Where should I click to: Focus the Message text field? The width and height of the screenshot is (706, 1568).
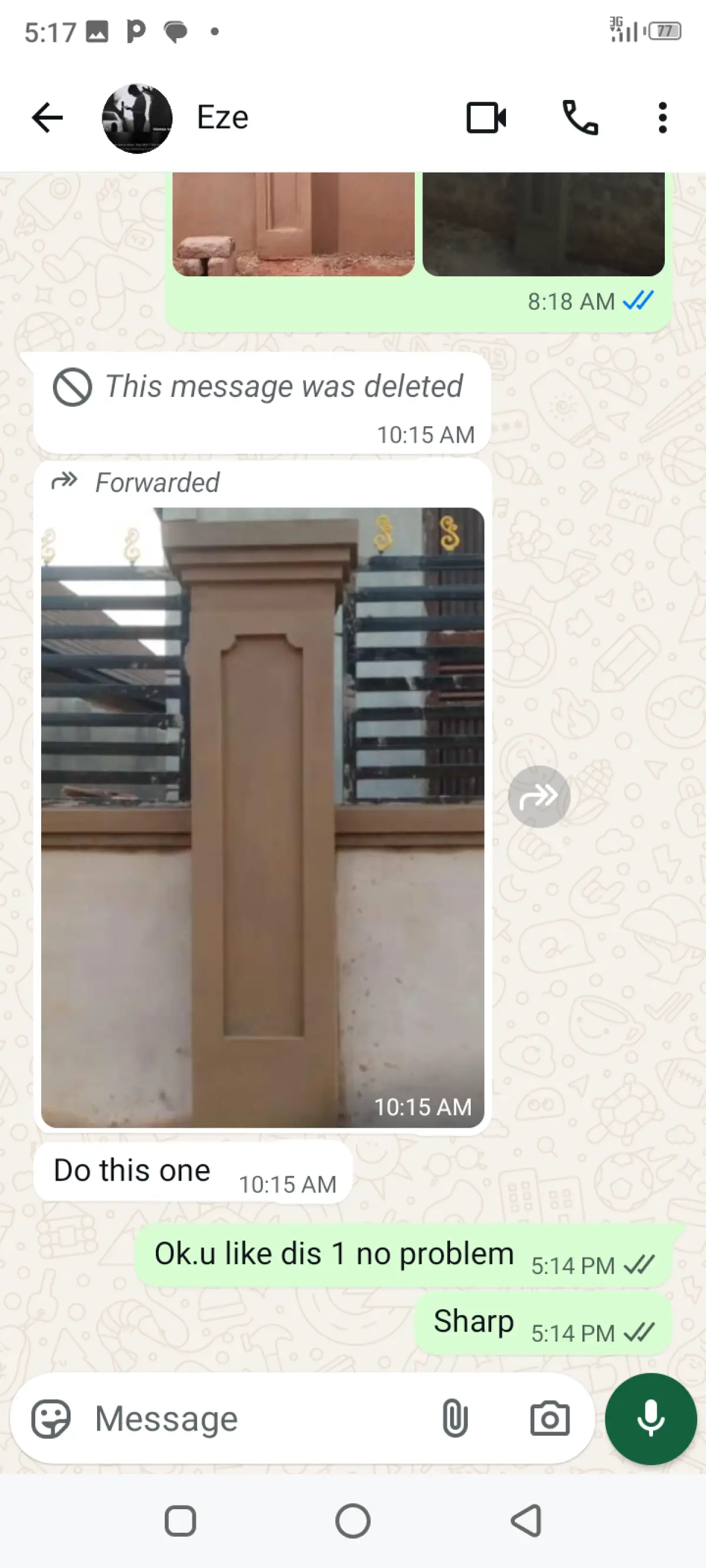click(256, 1419)
